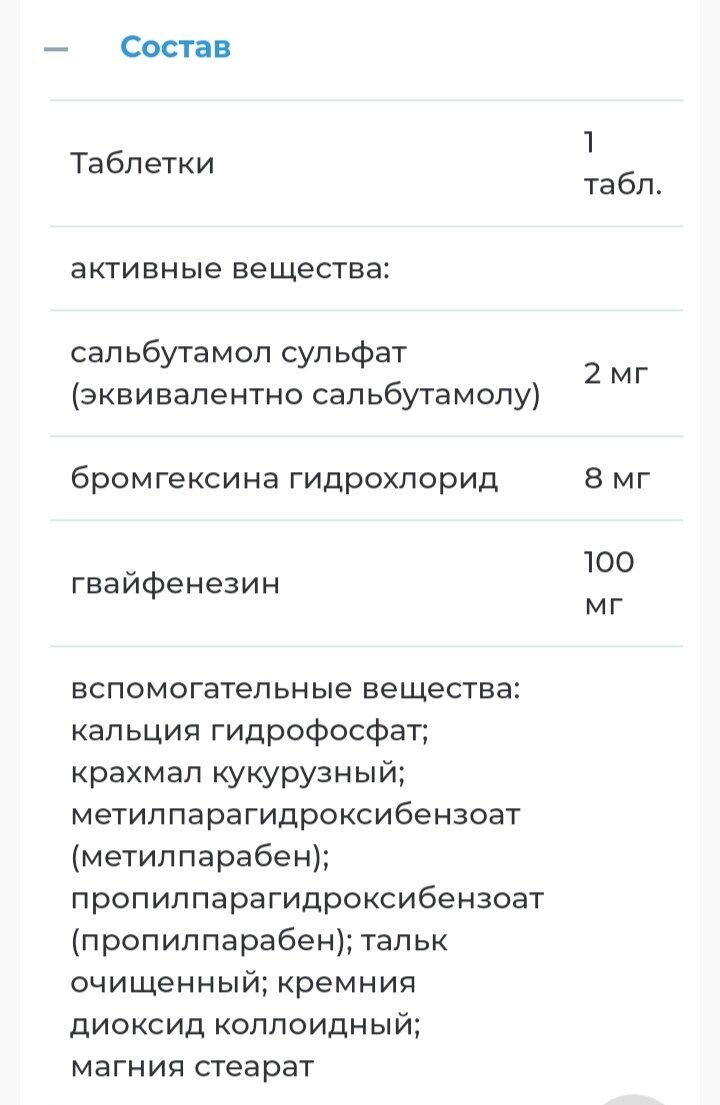Click the 100 мг dosage value
This screenshot has height=1105, width=720.
608,583
